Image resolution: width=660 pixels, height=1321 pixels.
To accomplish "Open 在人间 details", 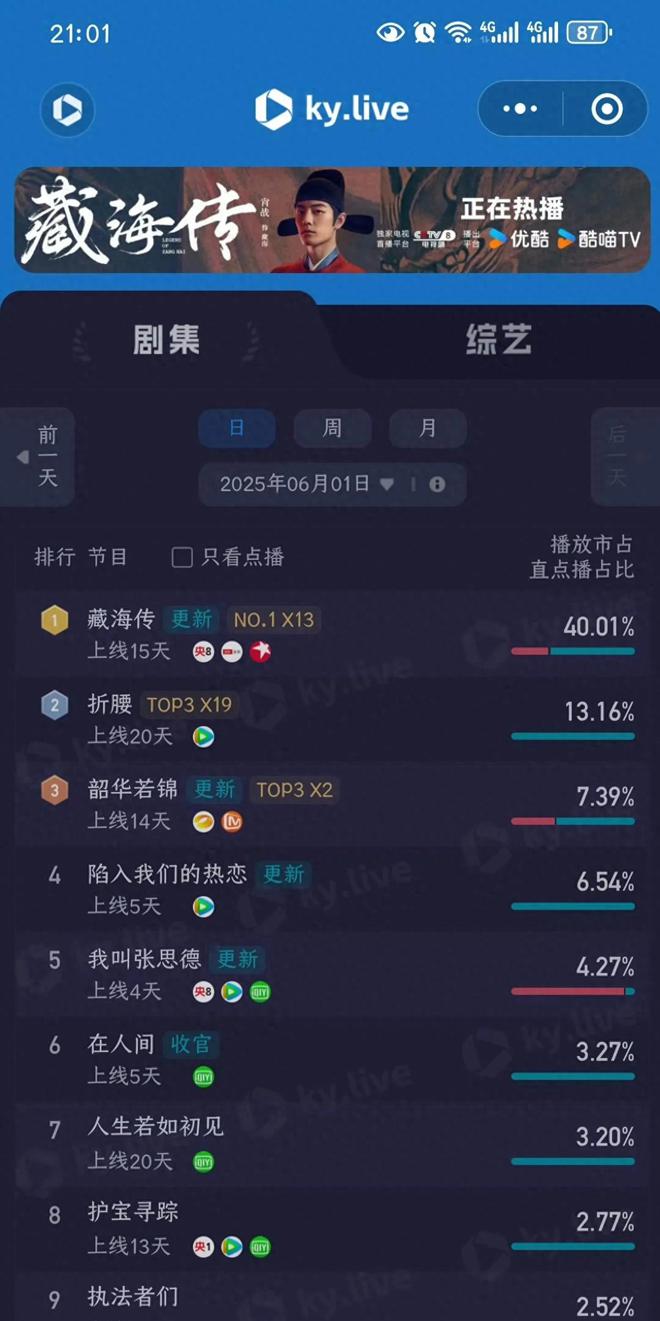I will [x=121, y=1045].
